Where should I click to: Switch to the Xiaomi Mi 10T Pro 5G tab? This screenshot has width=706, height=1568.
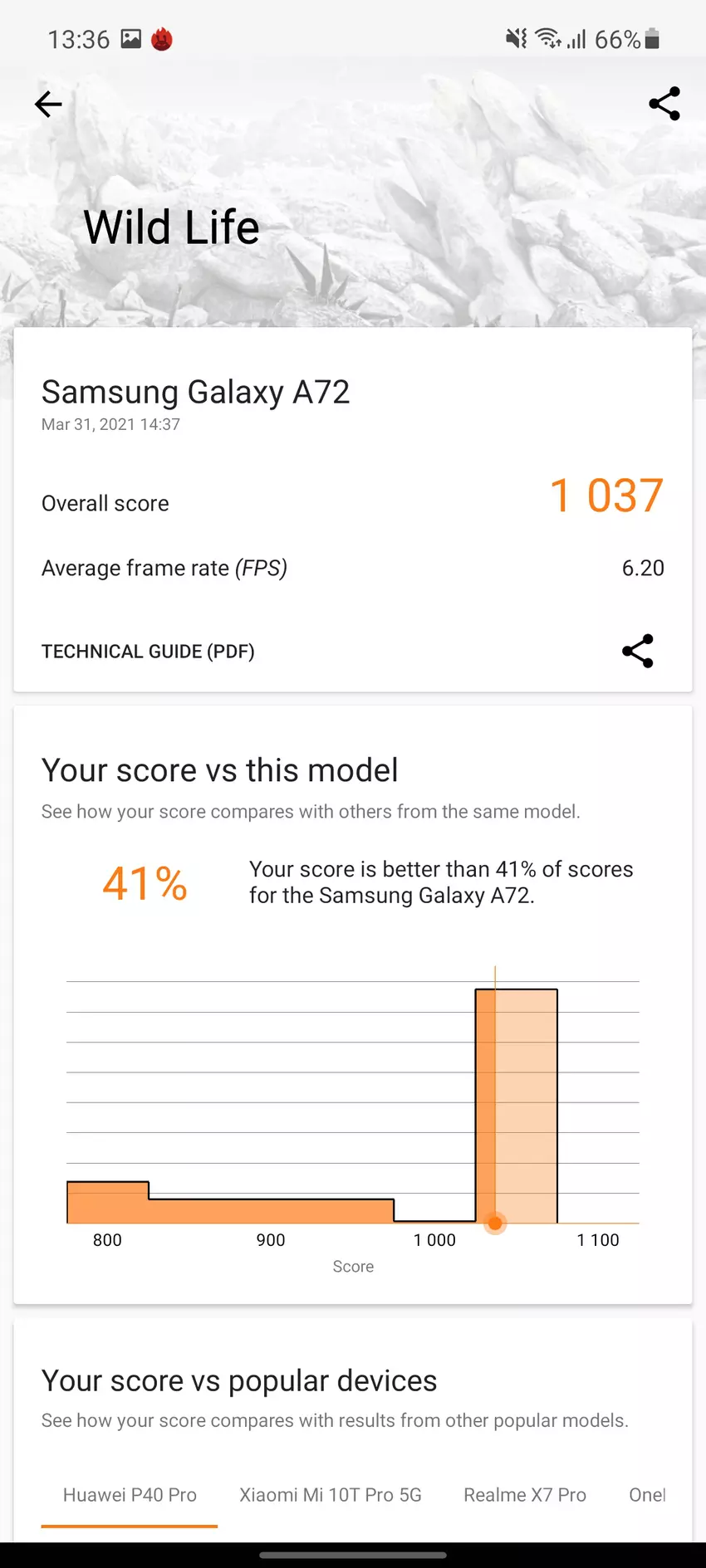(x=331, y=1495)
